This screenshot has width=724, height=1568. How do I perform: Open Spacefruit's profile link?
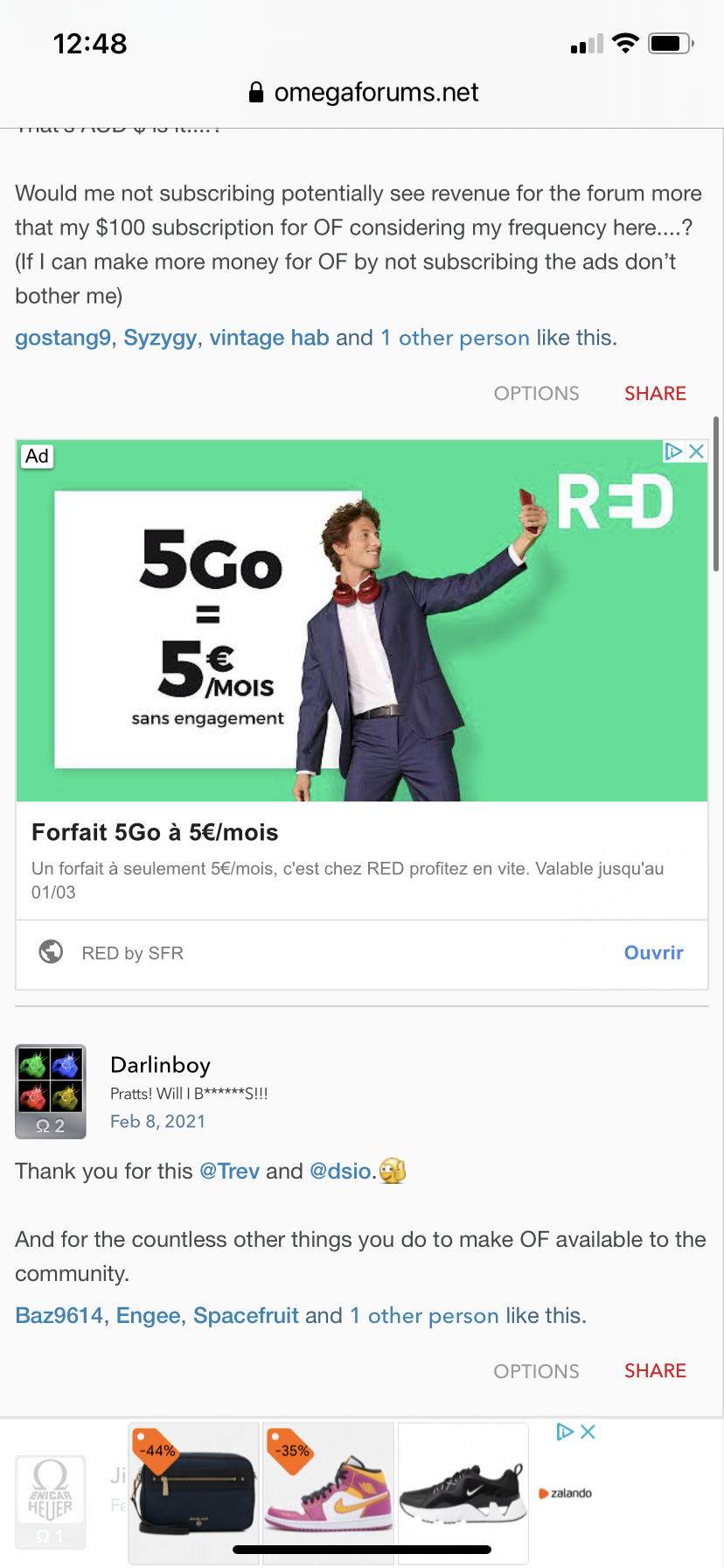(x=246, y=1316)
